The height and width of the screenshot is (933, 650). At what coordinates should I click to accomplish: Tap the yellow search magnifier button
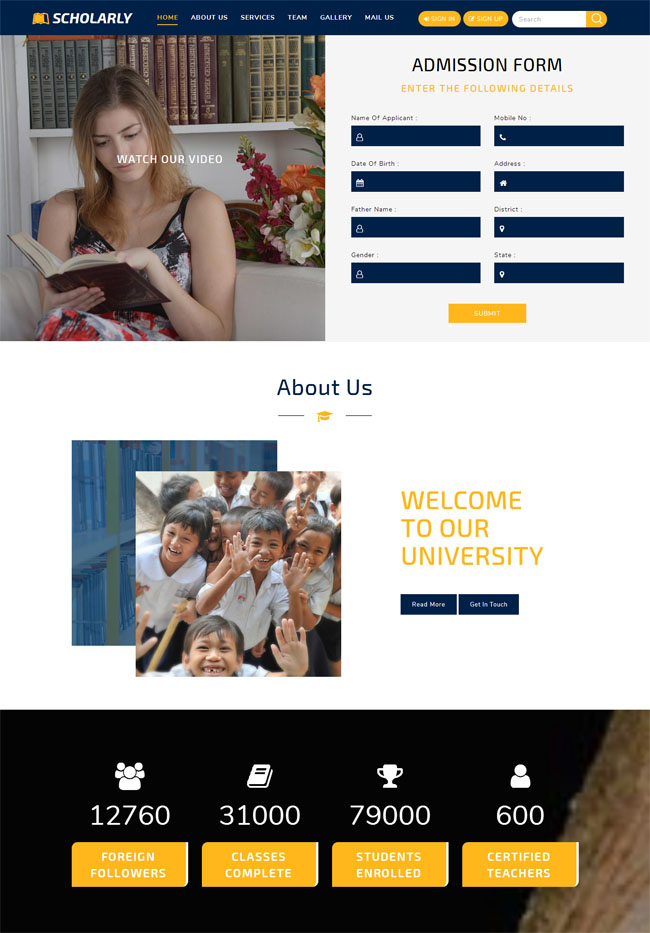[x=596, y=19]
